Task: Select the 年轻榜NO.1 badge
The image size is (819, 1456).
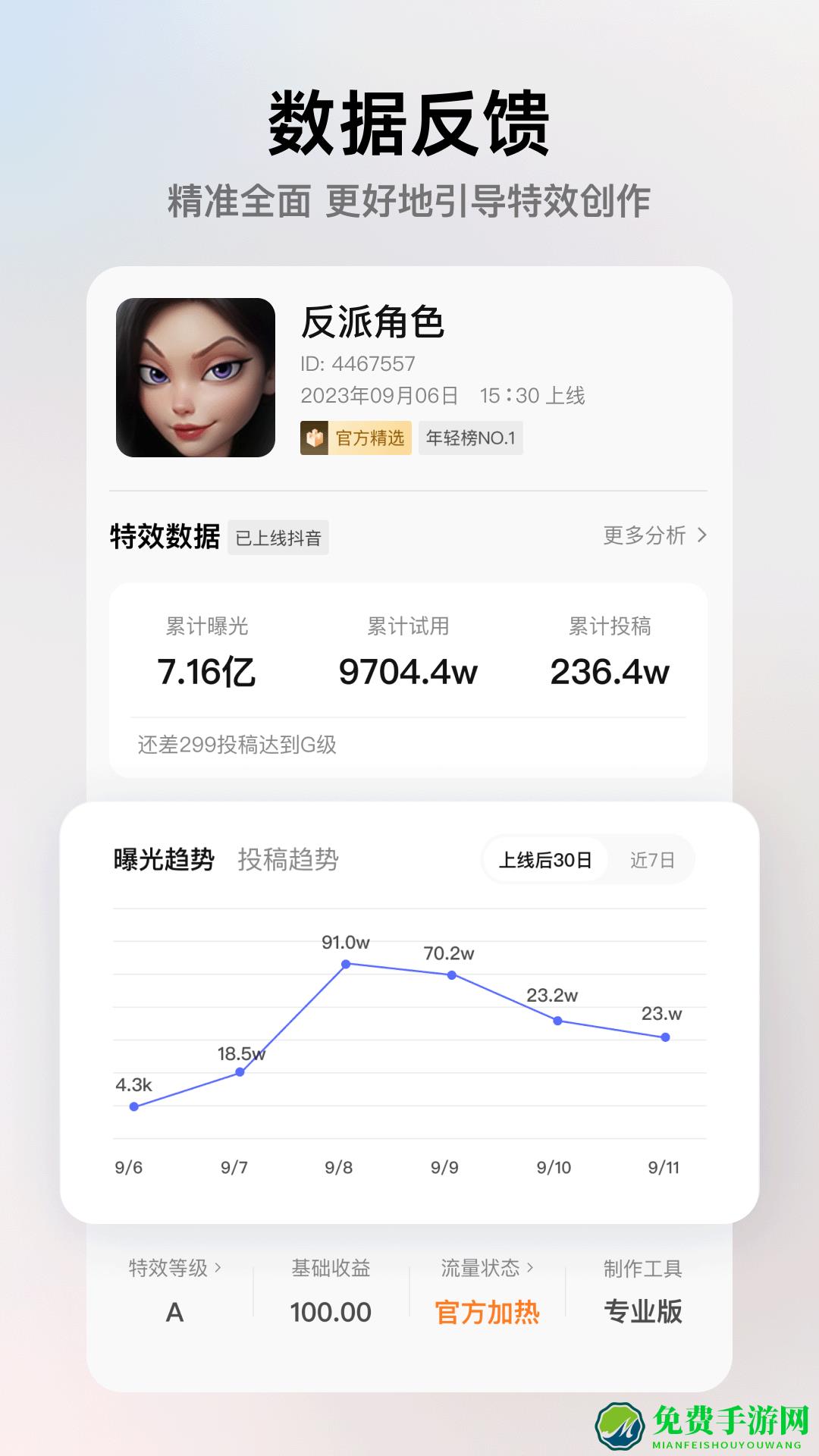Action: click(472, 438)
